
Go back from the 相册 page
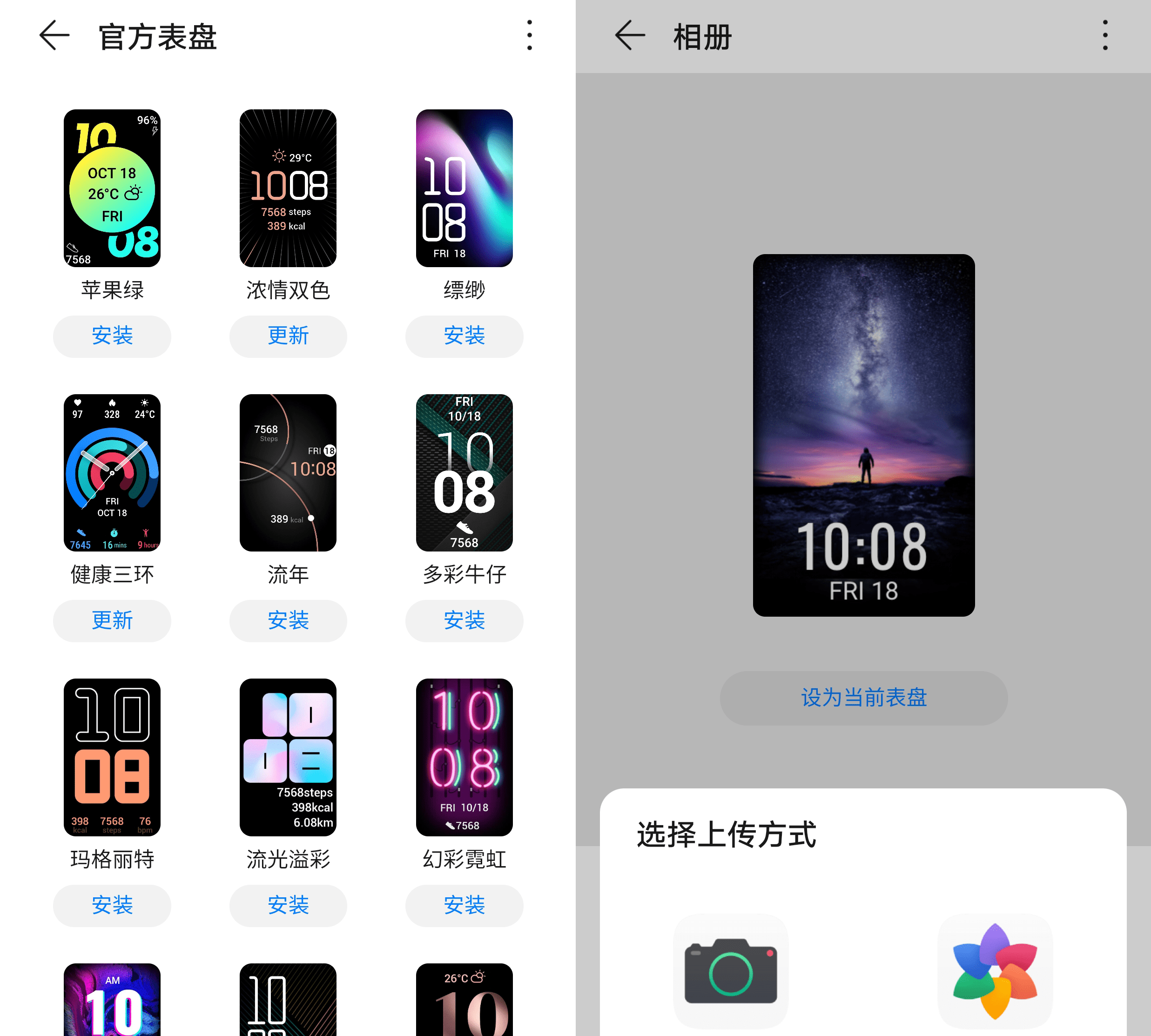tap(630, 36)
